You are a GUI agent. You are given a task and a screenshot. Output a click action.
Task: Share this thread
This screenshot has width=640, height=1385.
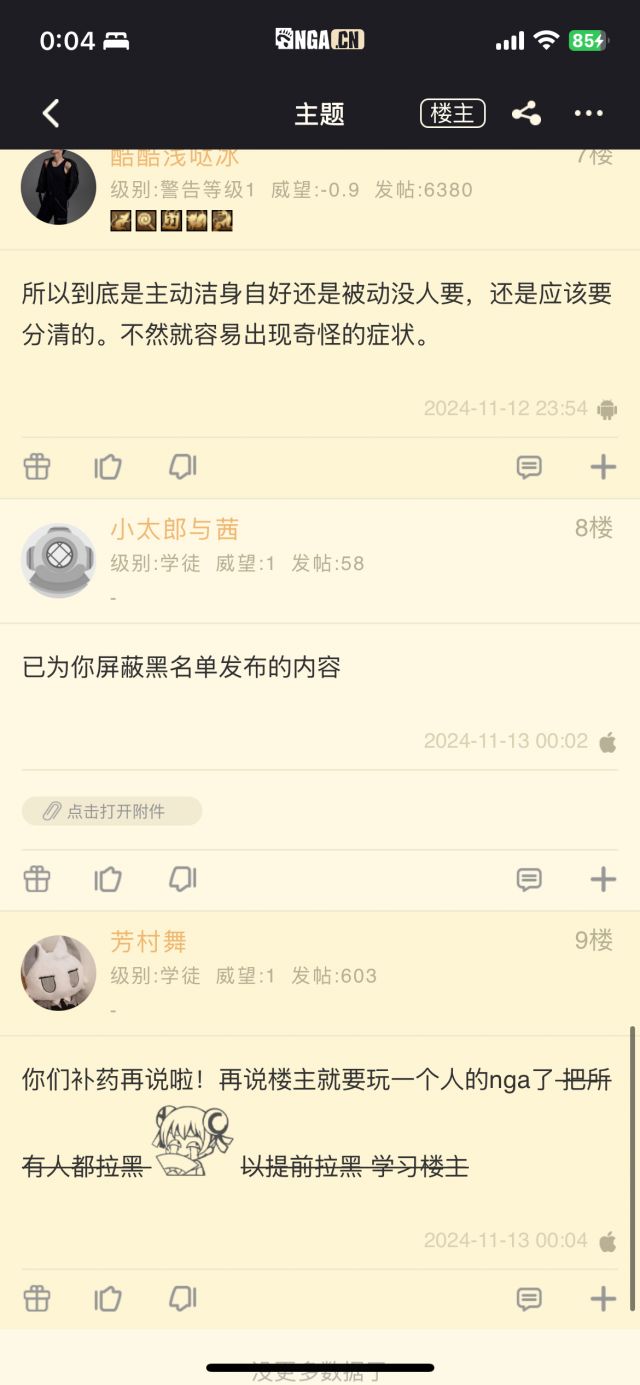[x=526, y=114]
